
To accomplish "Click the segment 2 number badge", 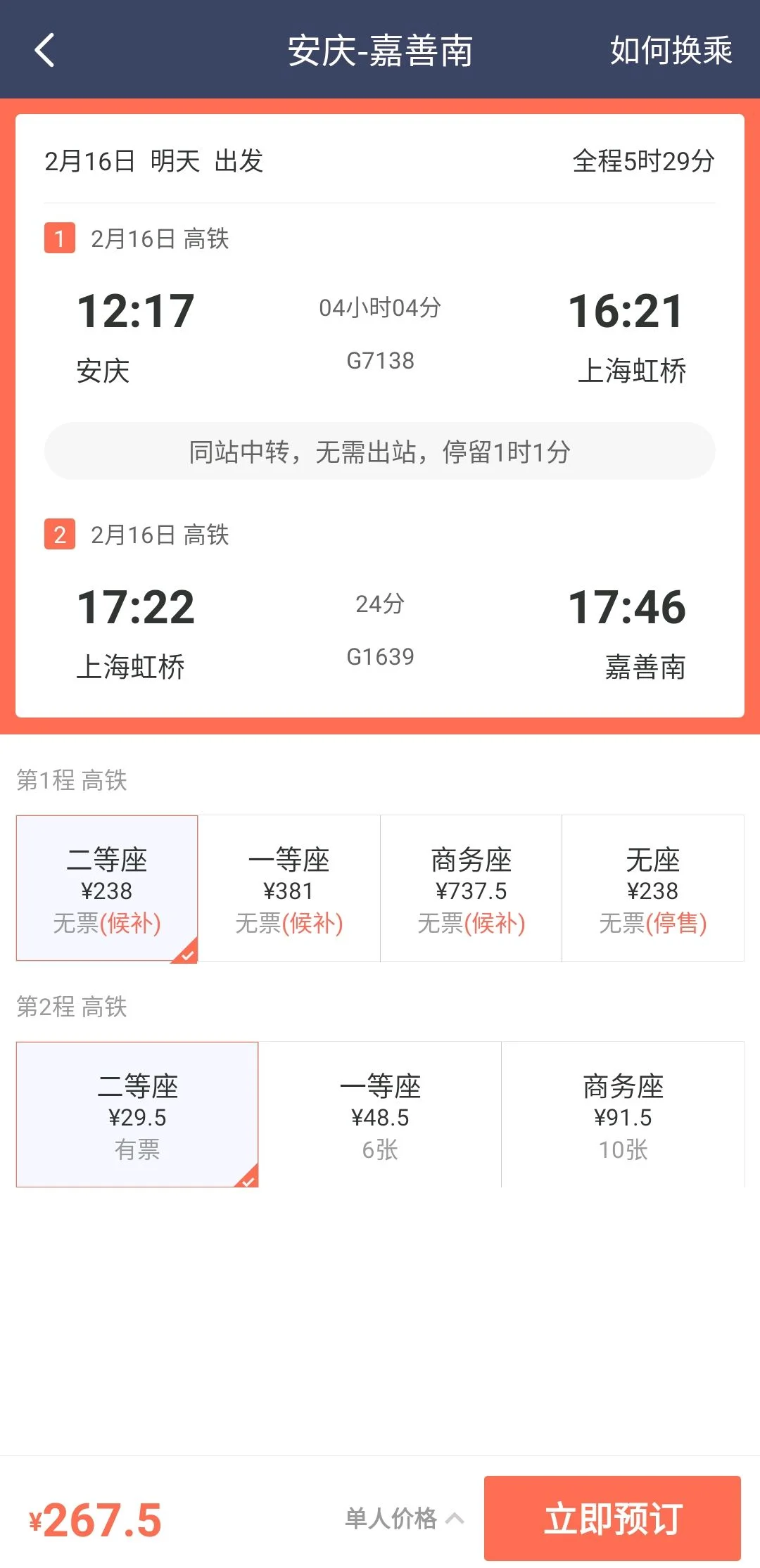I will click(61, 535).
